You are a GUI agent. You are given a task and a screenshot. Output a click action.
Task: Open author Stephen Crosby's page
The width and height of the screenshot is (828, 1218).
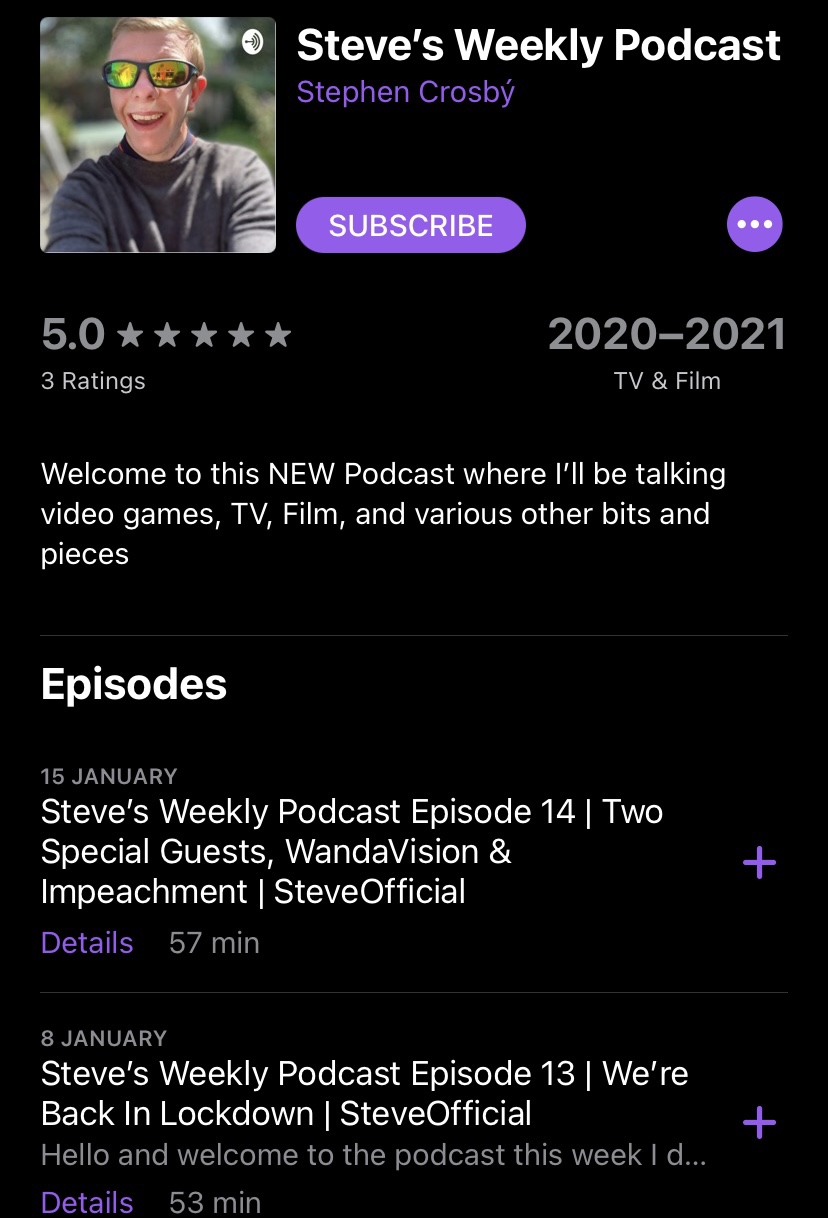405,92
